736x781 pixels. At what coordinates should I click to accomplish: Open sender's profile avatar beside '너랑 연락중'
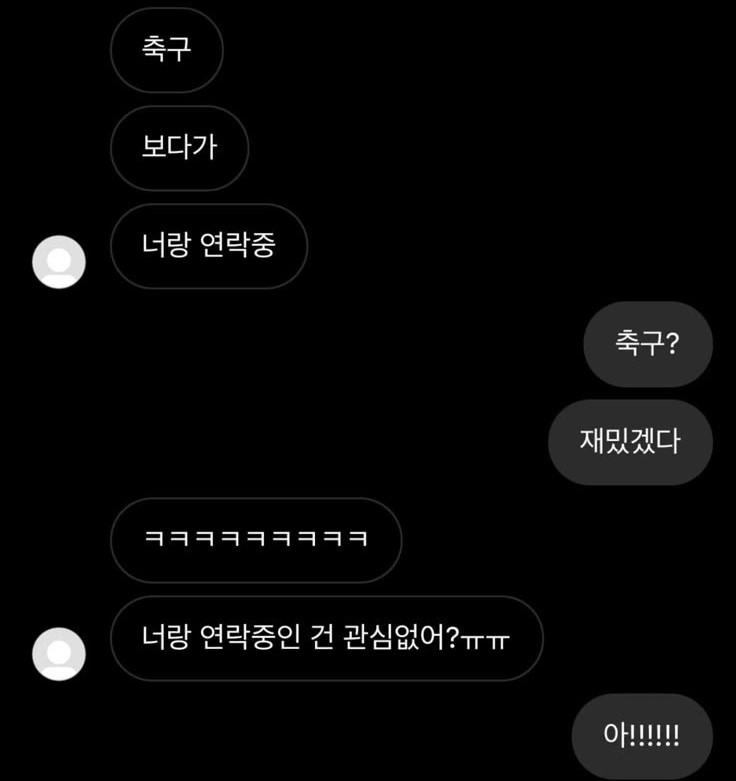pos(59,262)
